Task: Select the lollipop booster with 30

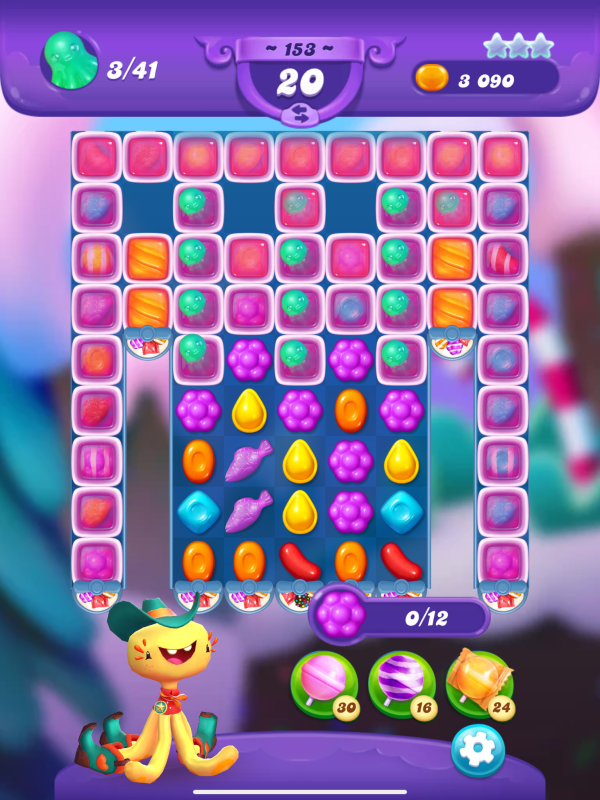Action: [x=322, y=683]
